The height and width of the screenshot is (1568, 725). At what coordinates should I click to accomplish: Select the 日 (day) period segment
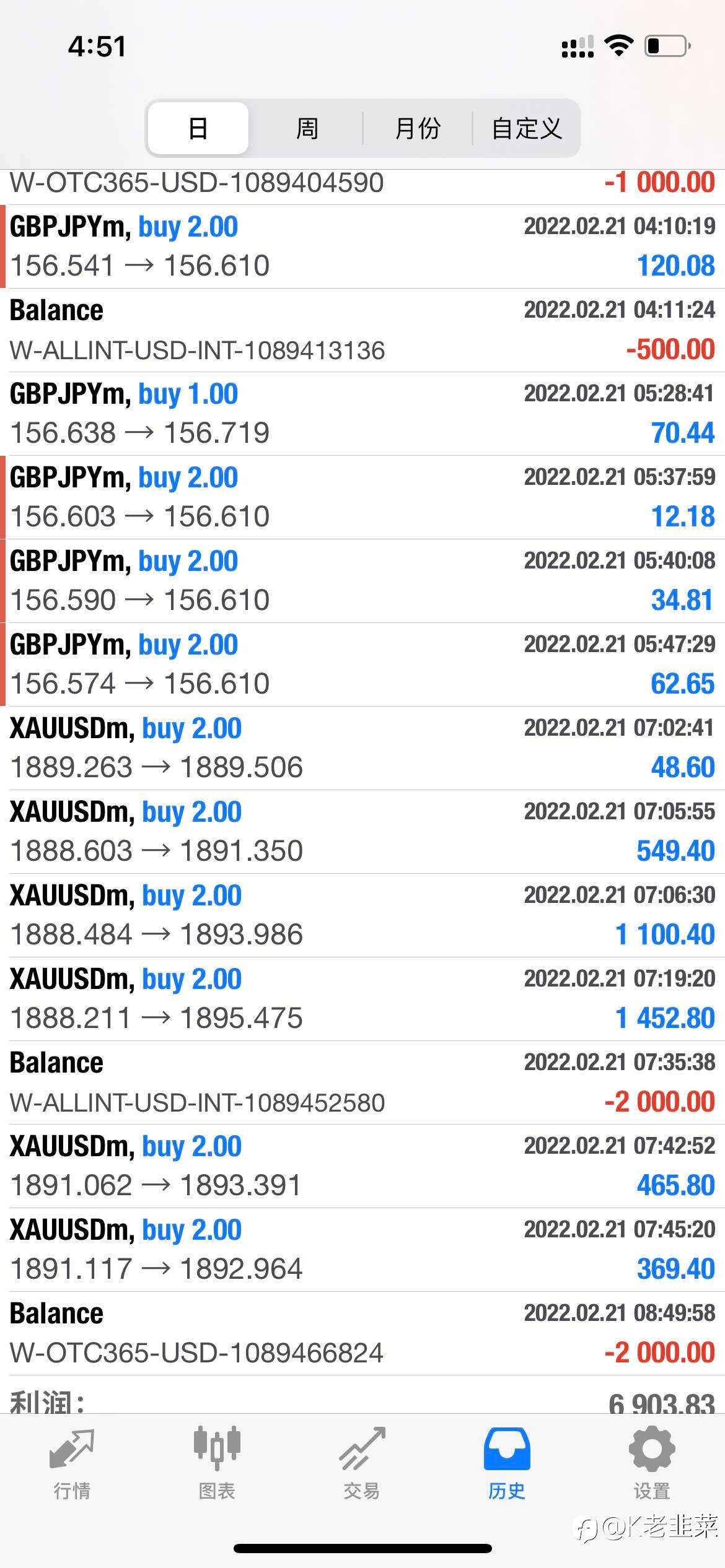pos(198,128)
